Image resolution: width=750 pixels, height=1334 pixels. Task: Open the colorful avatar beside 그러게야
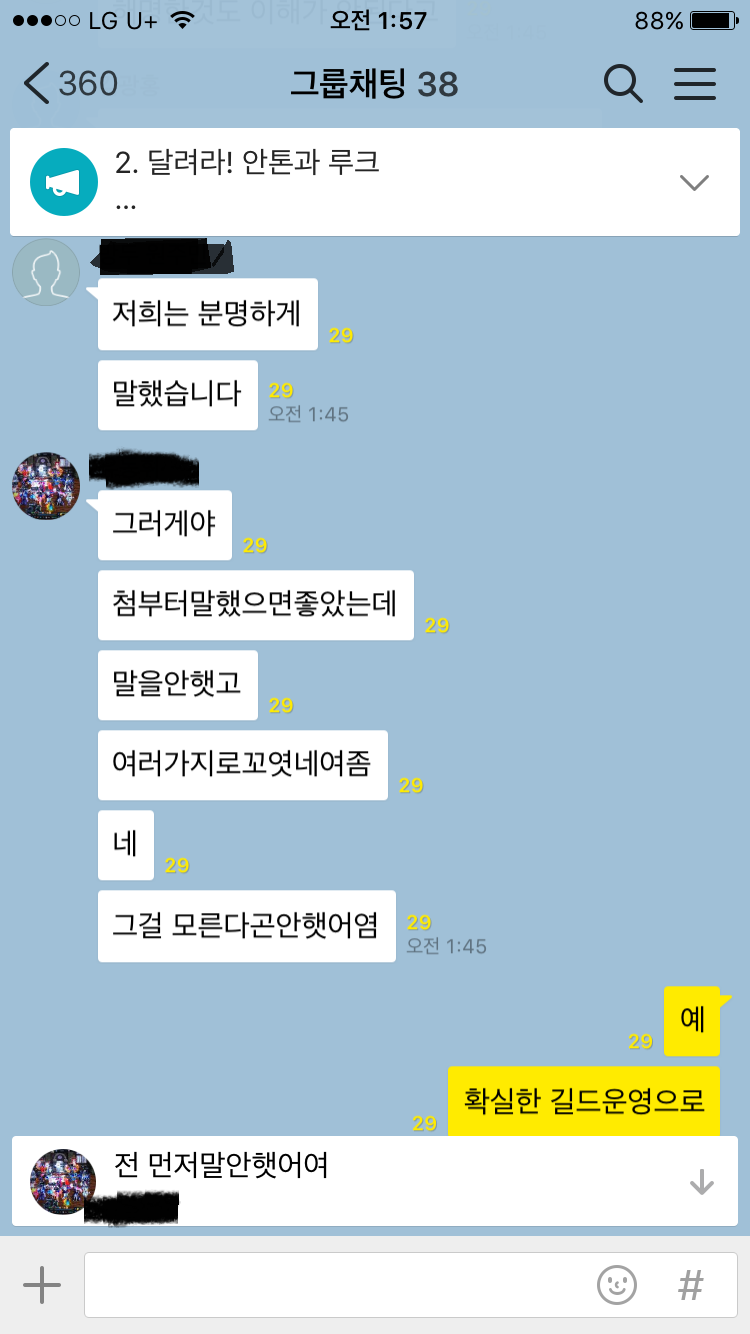[46, 486]
